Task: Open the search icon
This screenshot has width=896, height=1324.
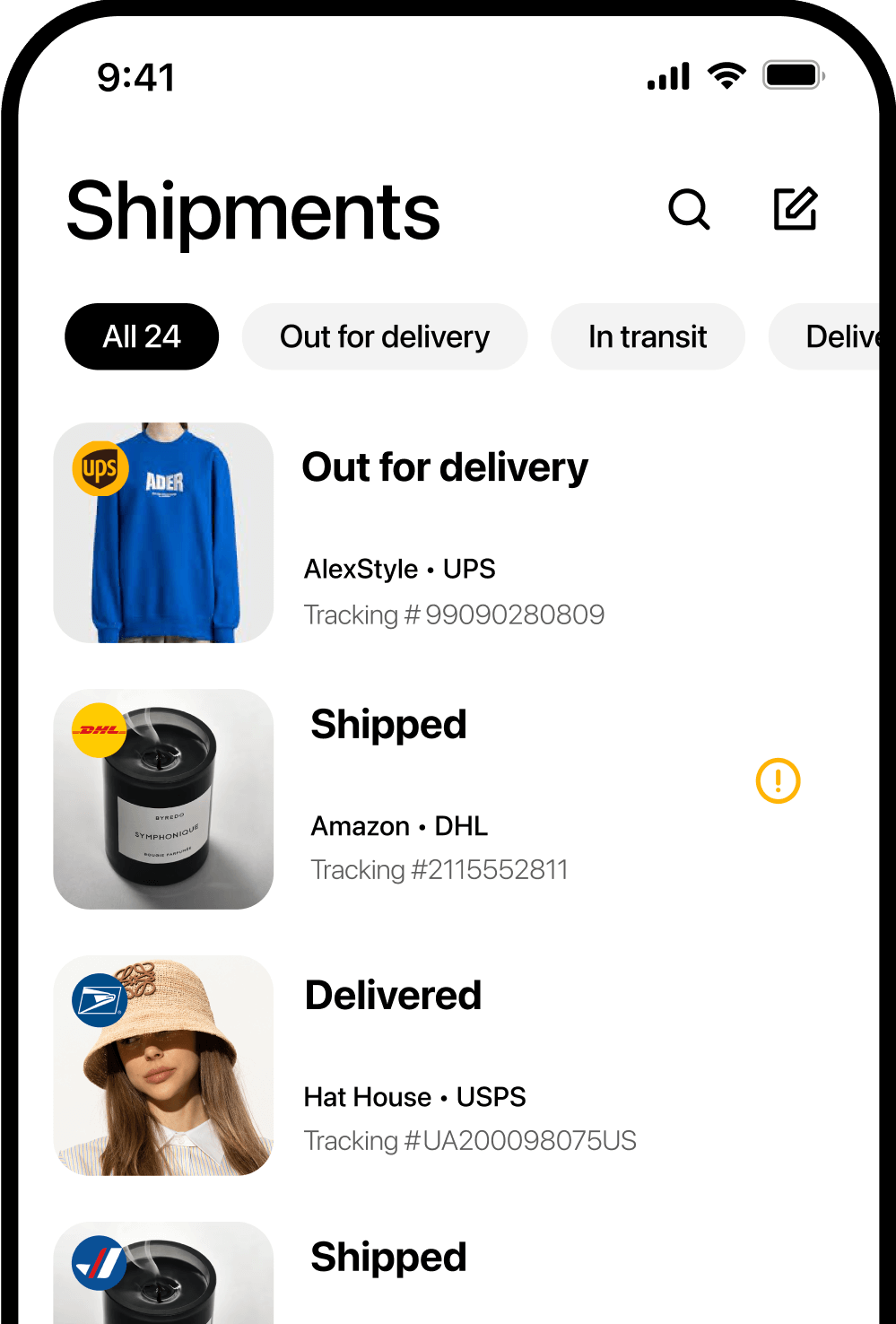Action: [689, 210]
